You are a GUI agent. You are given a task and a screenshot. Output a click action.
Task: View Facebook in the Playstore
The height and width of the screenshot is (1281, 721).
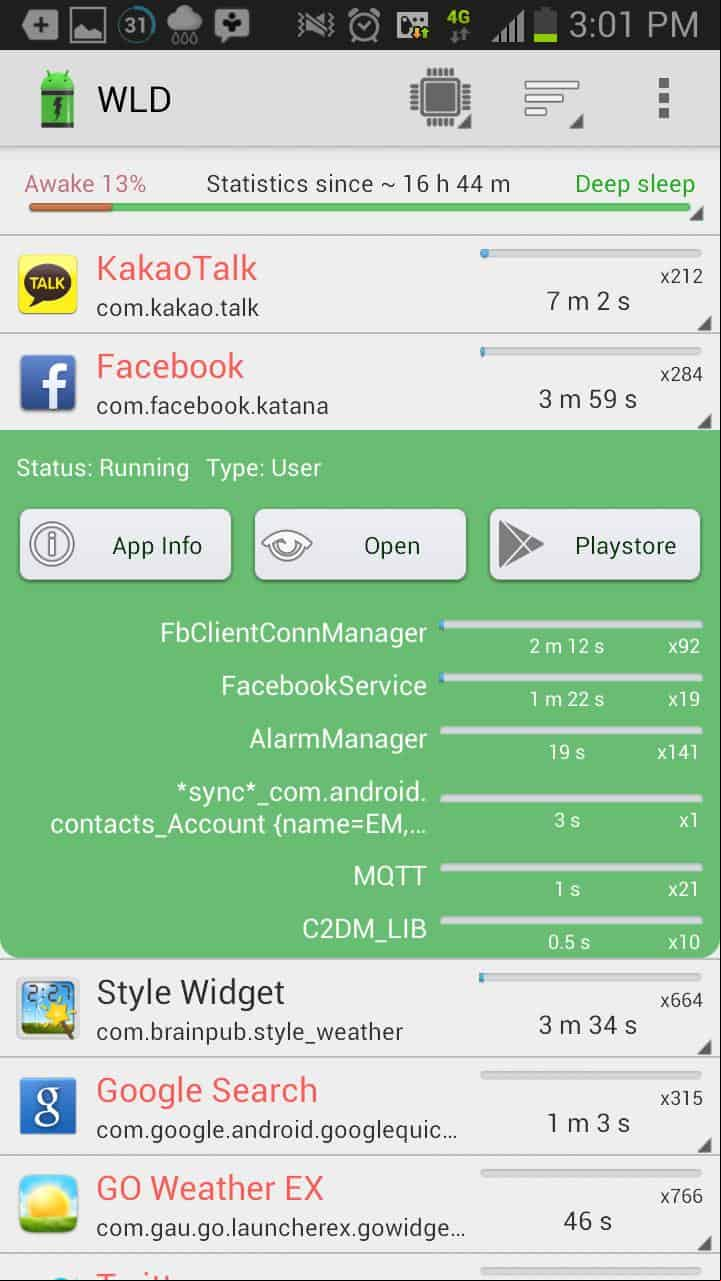pos(595,545)
